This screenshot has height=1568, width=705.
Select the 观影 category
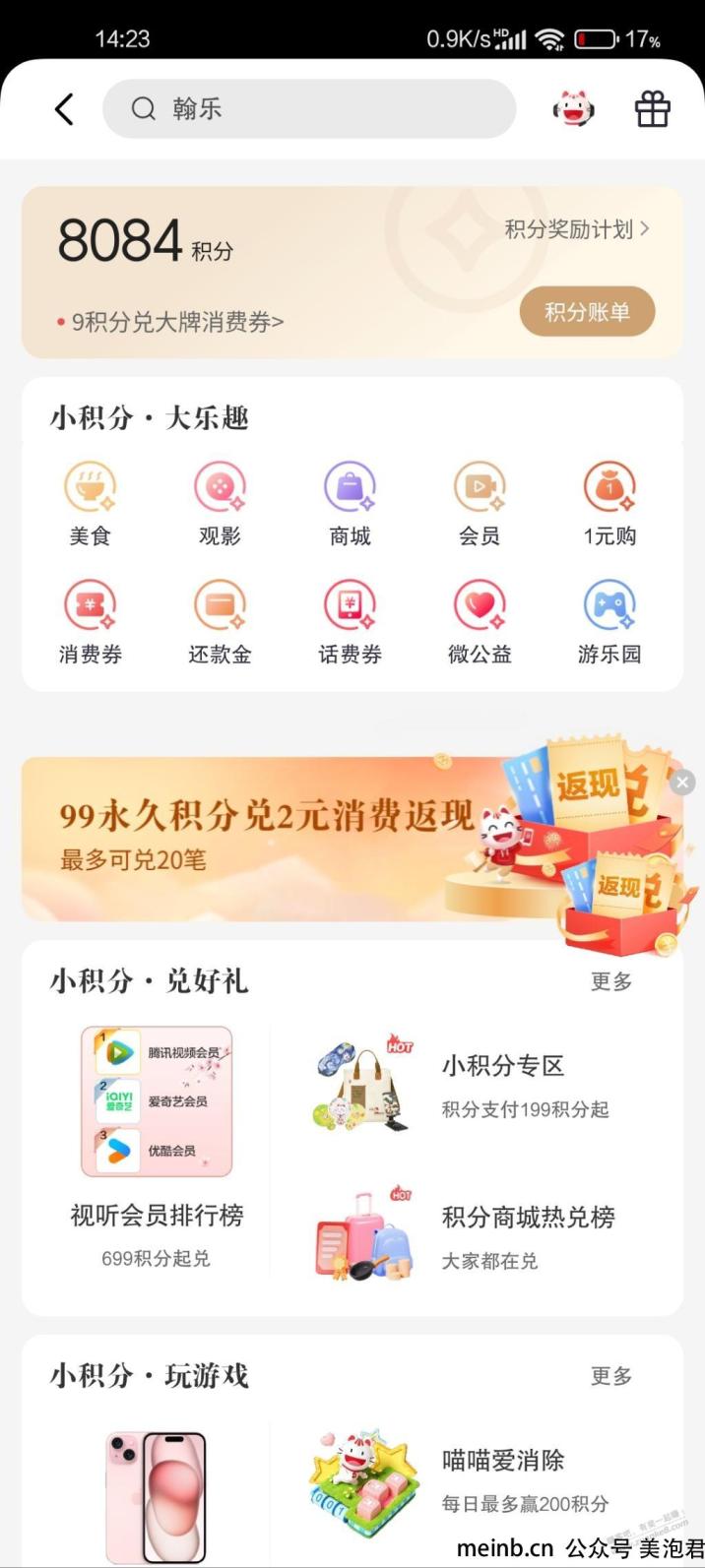click(220, 504)
